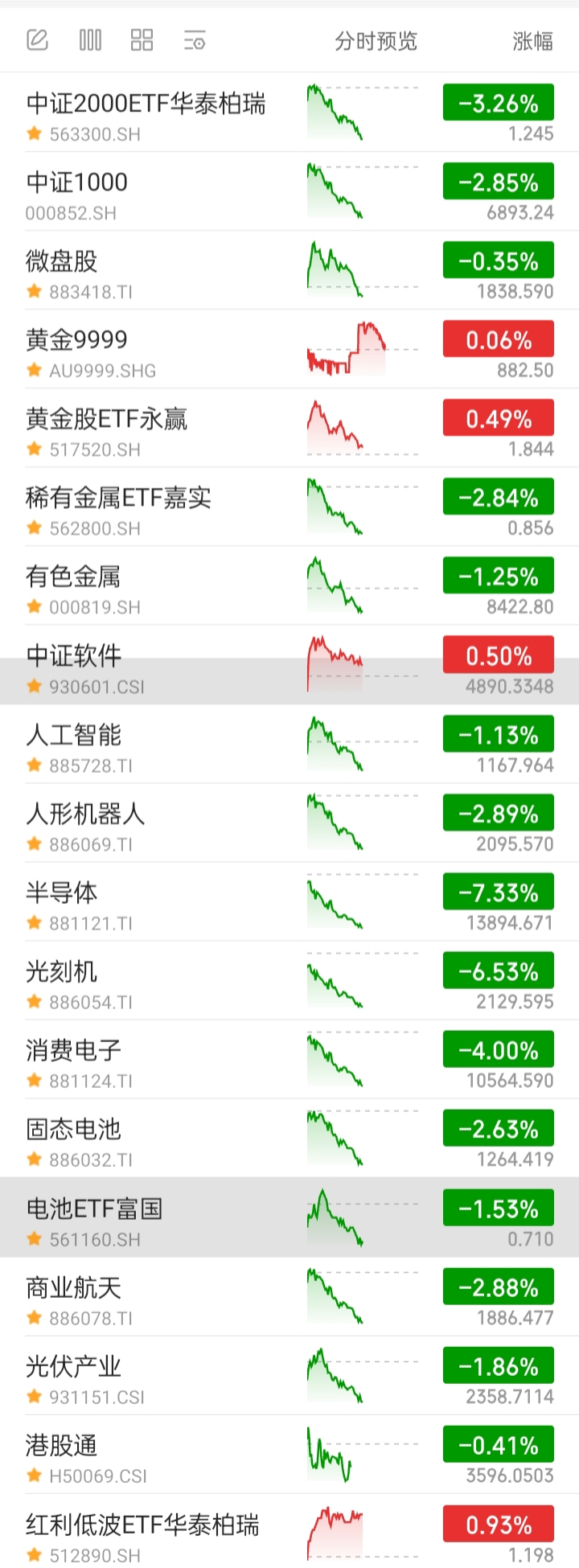Open the 中证软件 row

tap(289, 665)
